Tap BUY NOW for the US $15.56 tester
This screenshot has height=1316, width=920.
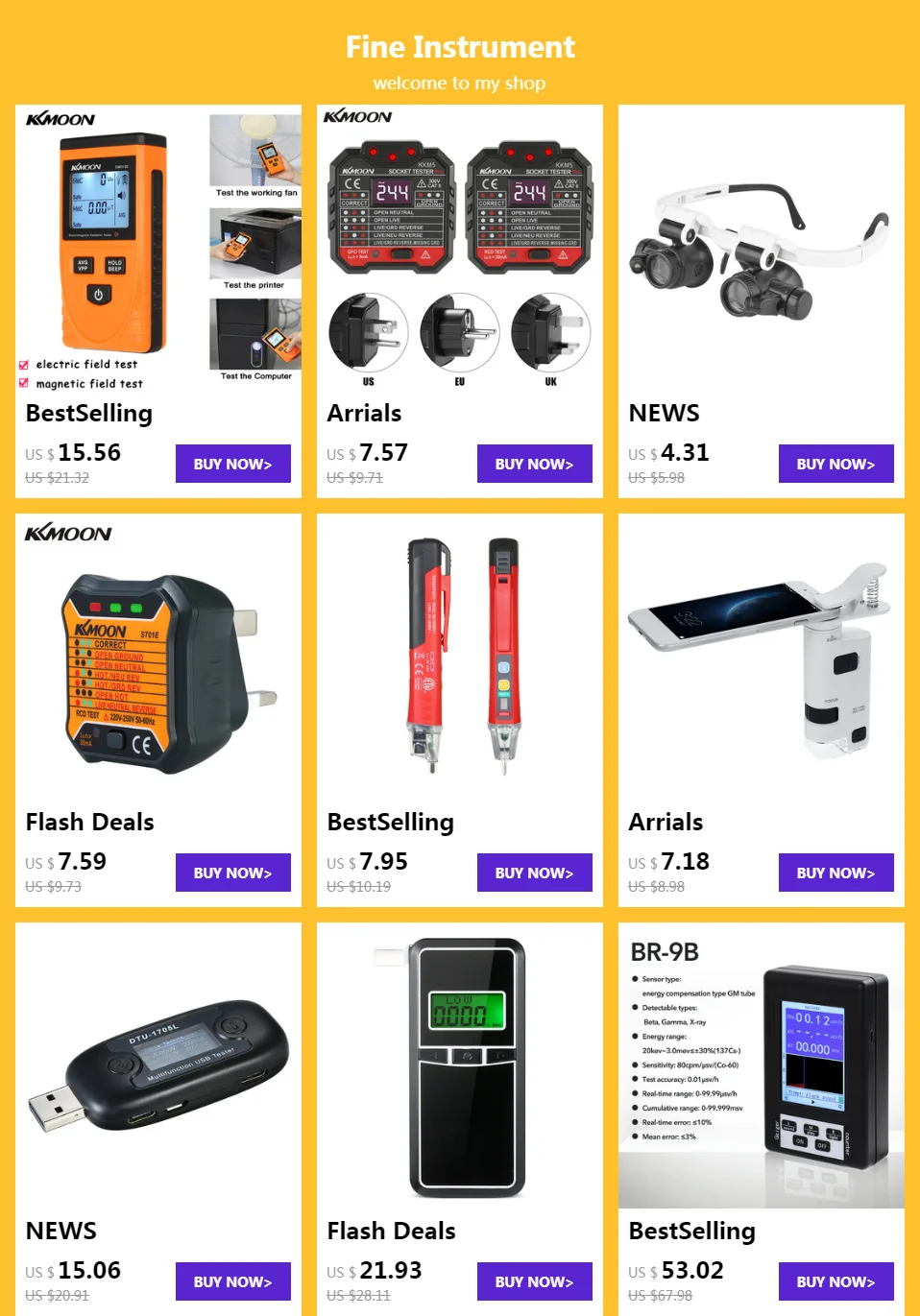[232, 464]
